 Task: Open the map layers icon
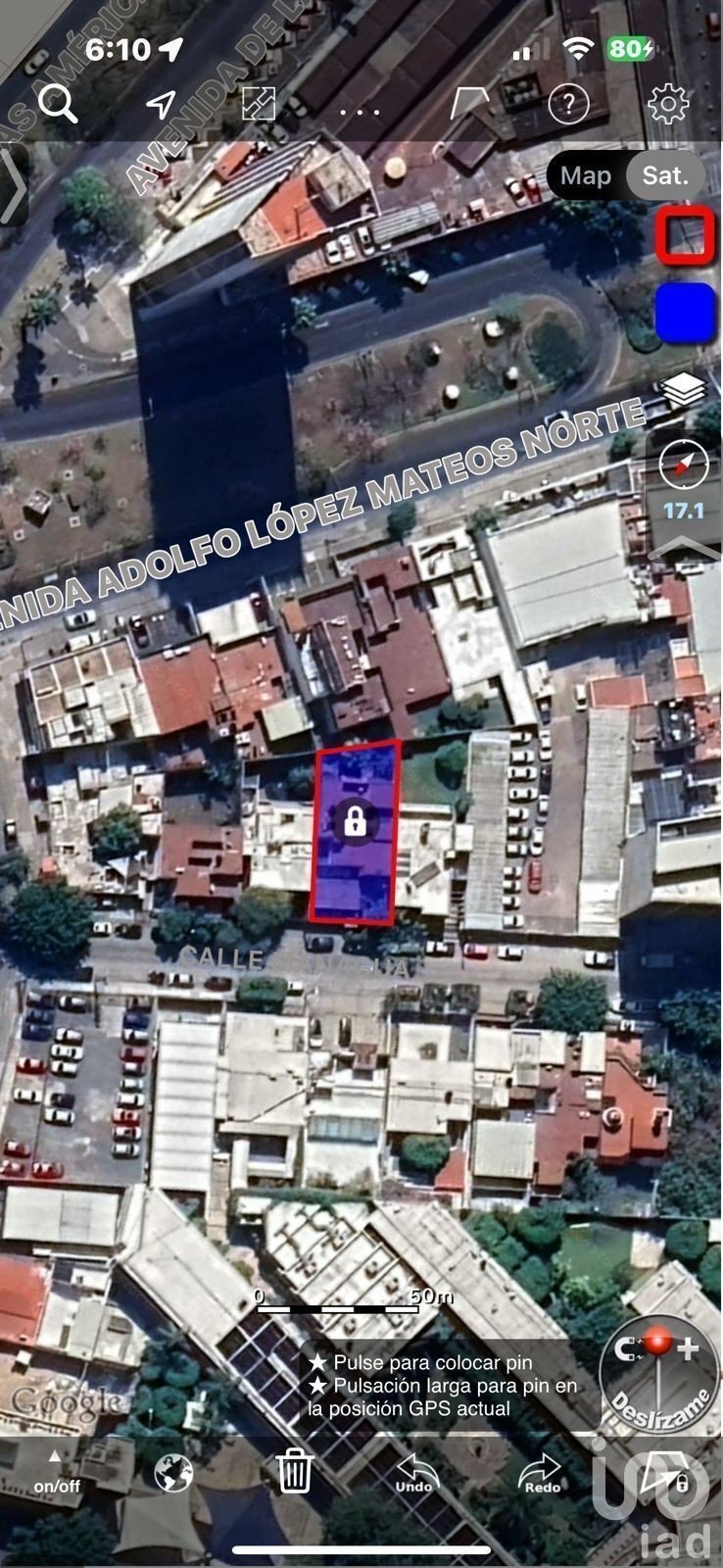click(x=684, y=390)
